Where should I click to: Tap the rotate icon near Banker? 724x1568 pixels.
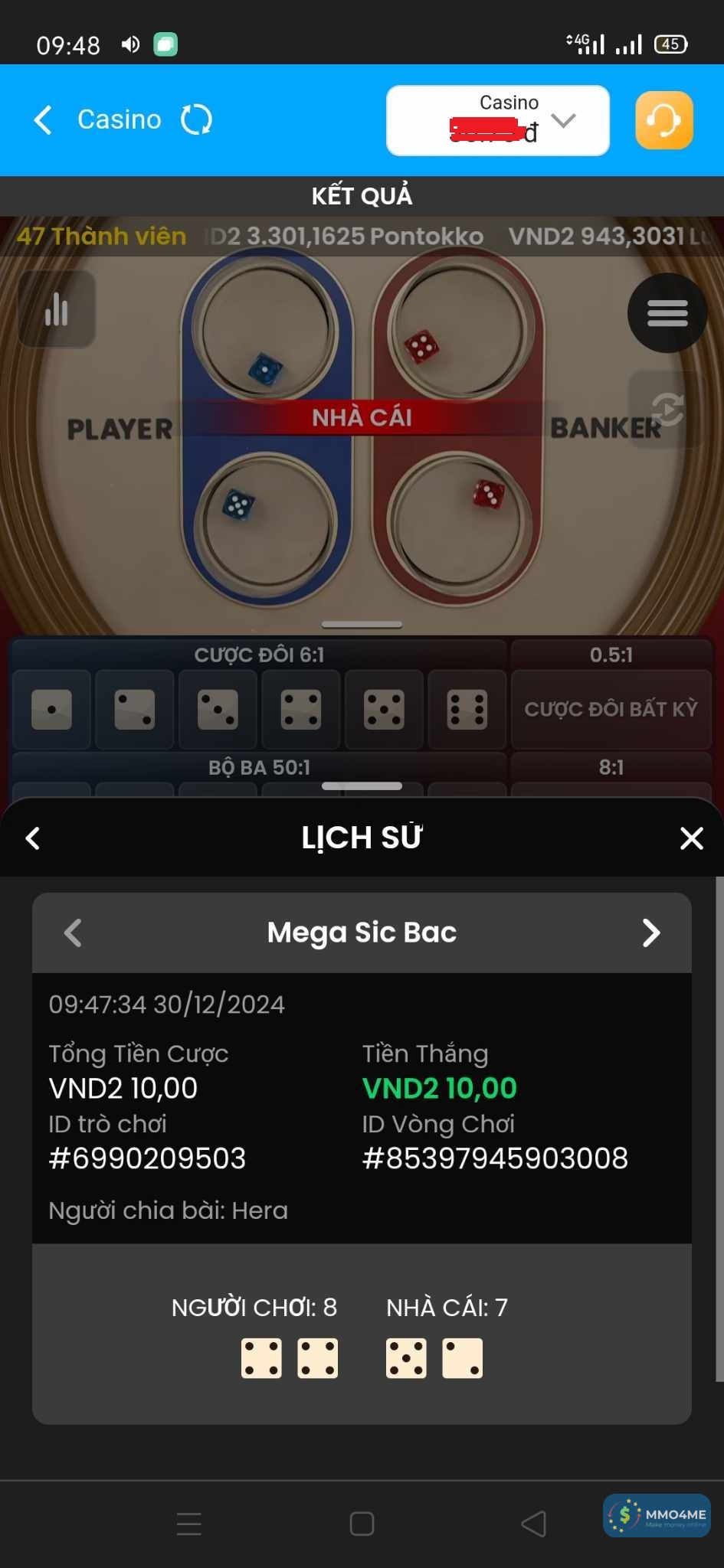[x=667, y=409]
